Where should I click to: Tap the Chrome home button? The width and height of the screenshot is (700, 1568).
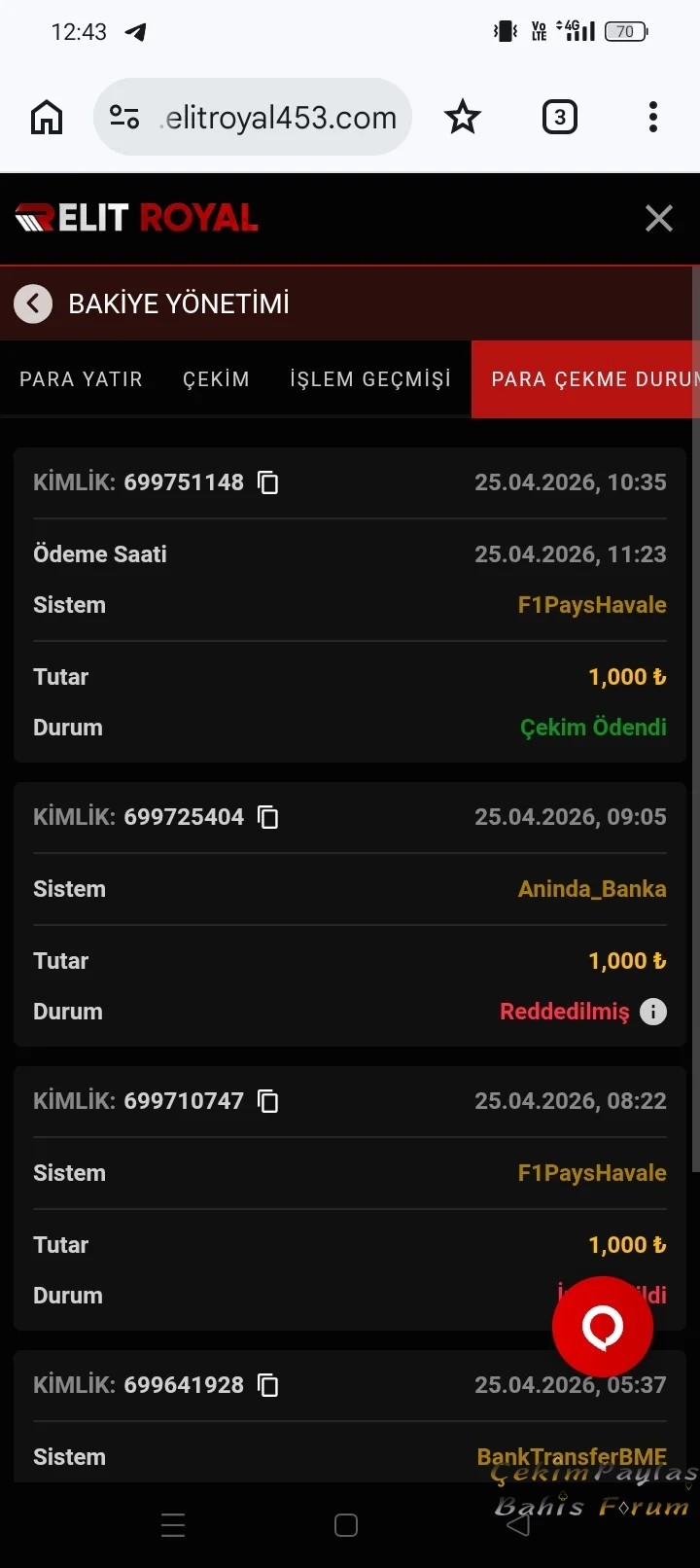point(46,117)
